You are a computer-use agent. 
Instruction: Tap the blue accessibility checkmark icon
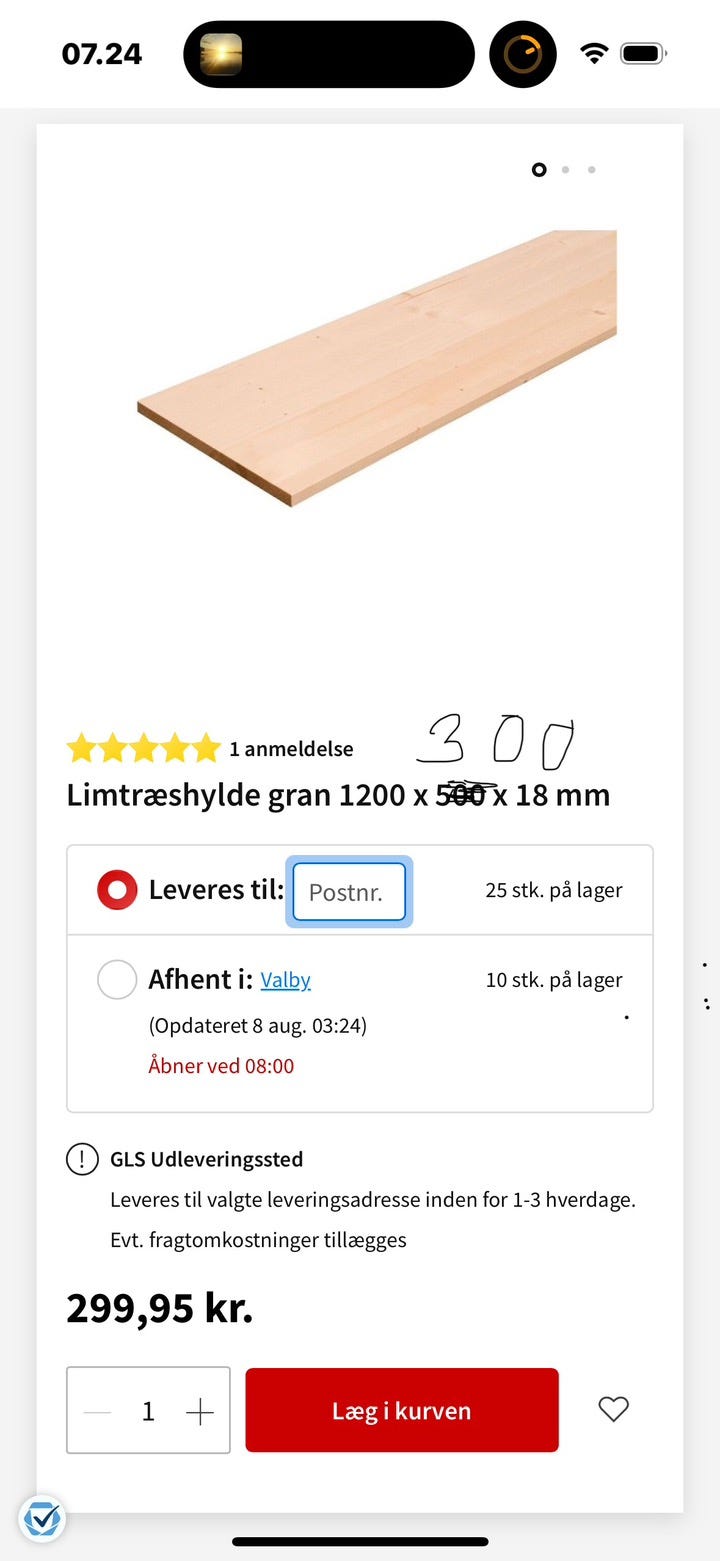tap(41, 1518)
